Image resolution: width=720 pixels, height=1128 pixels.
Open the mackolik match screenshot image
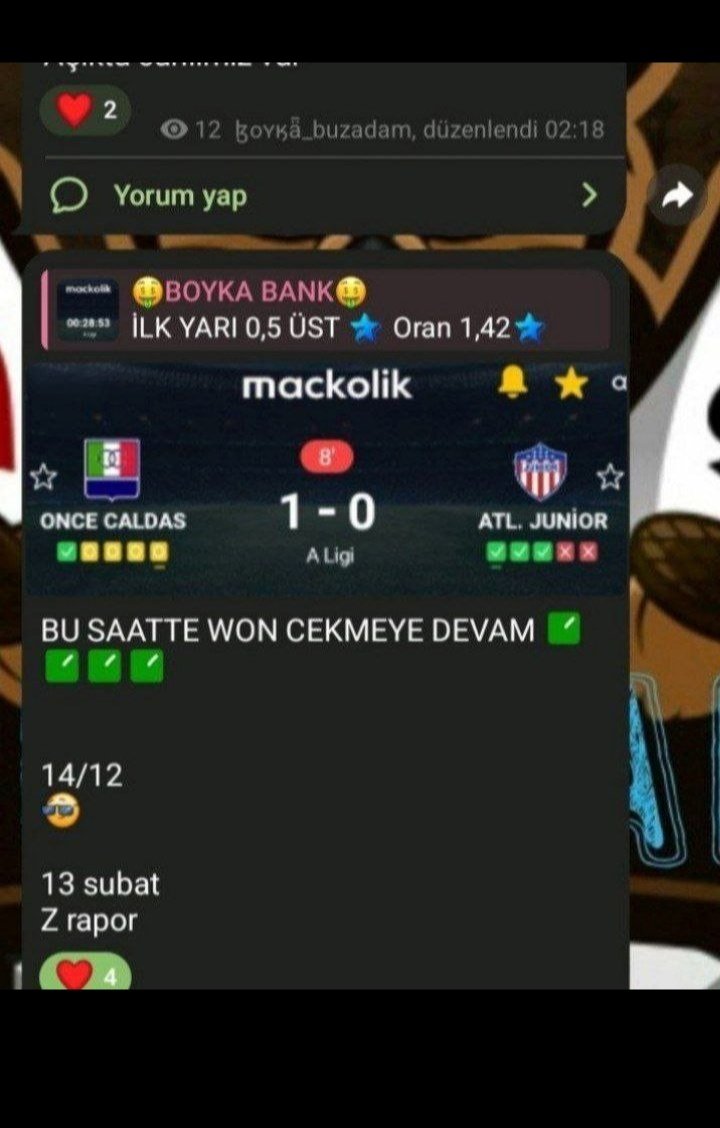point(326,478)
